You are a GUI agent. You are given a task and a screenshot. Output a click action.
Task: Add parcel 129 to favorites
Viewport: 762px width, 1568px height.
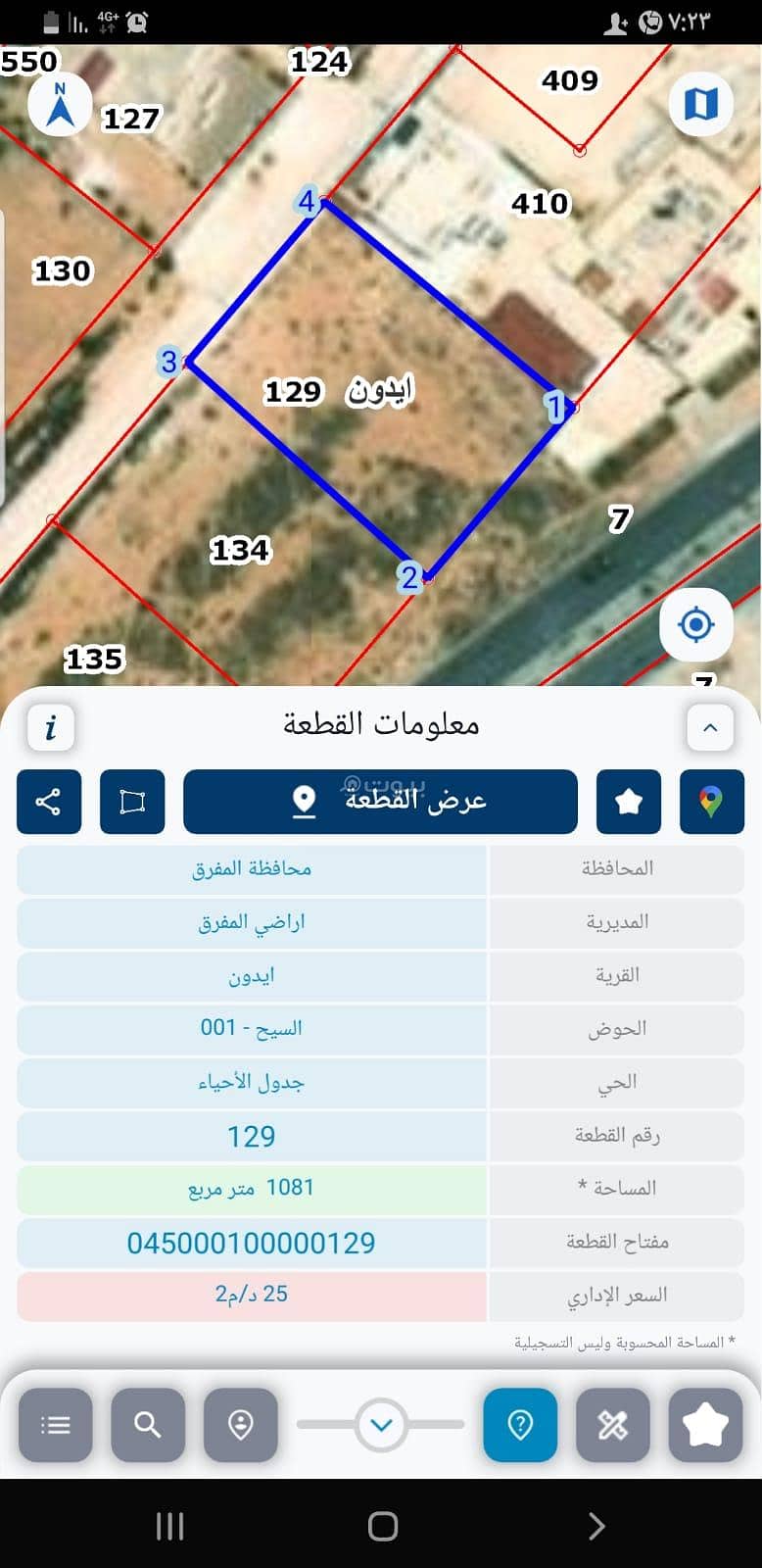[629, 802]
